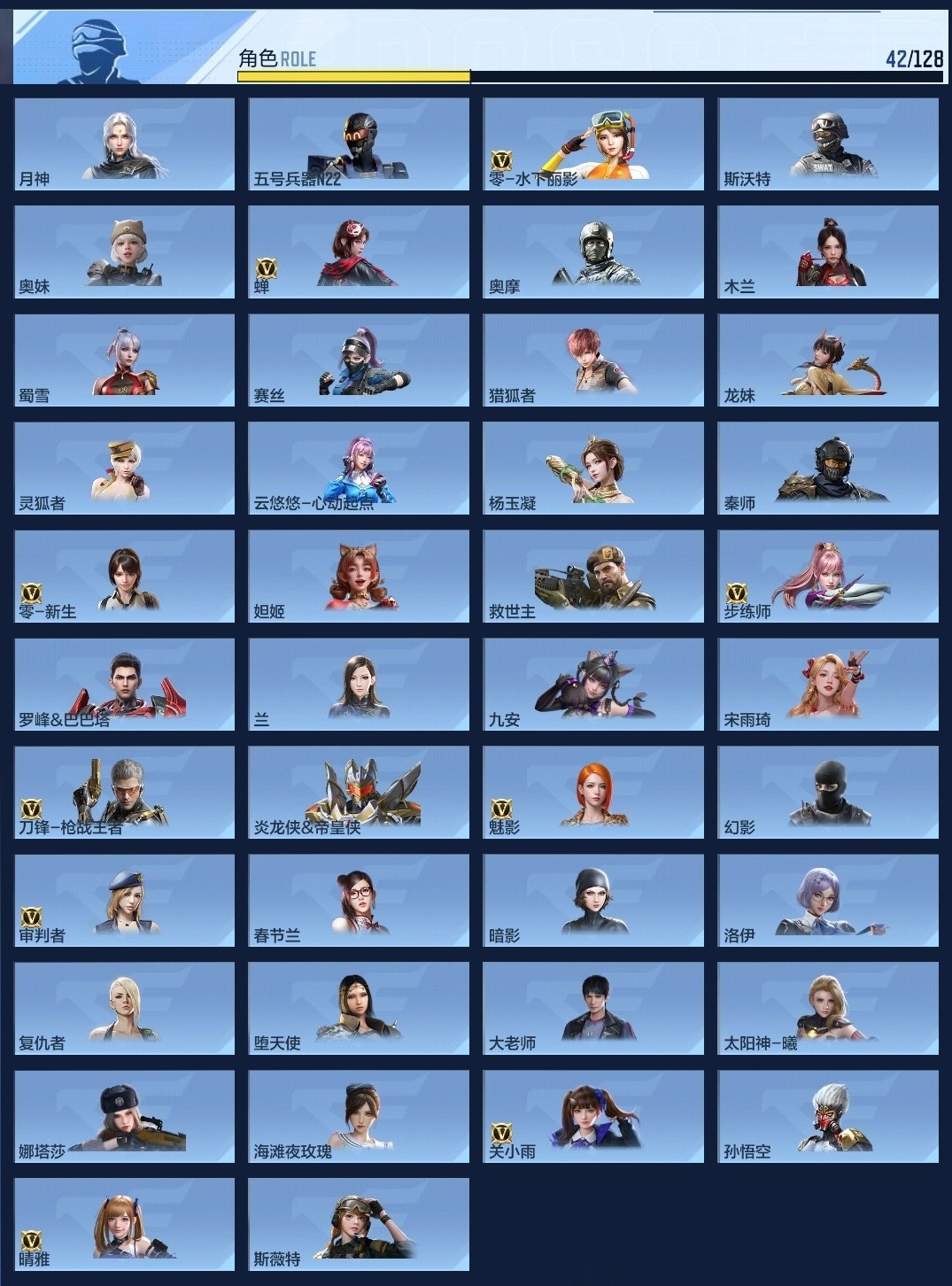952x1286 pixels.
Task: View the 龙妹 character tile
Action: [x=828, y=360]
